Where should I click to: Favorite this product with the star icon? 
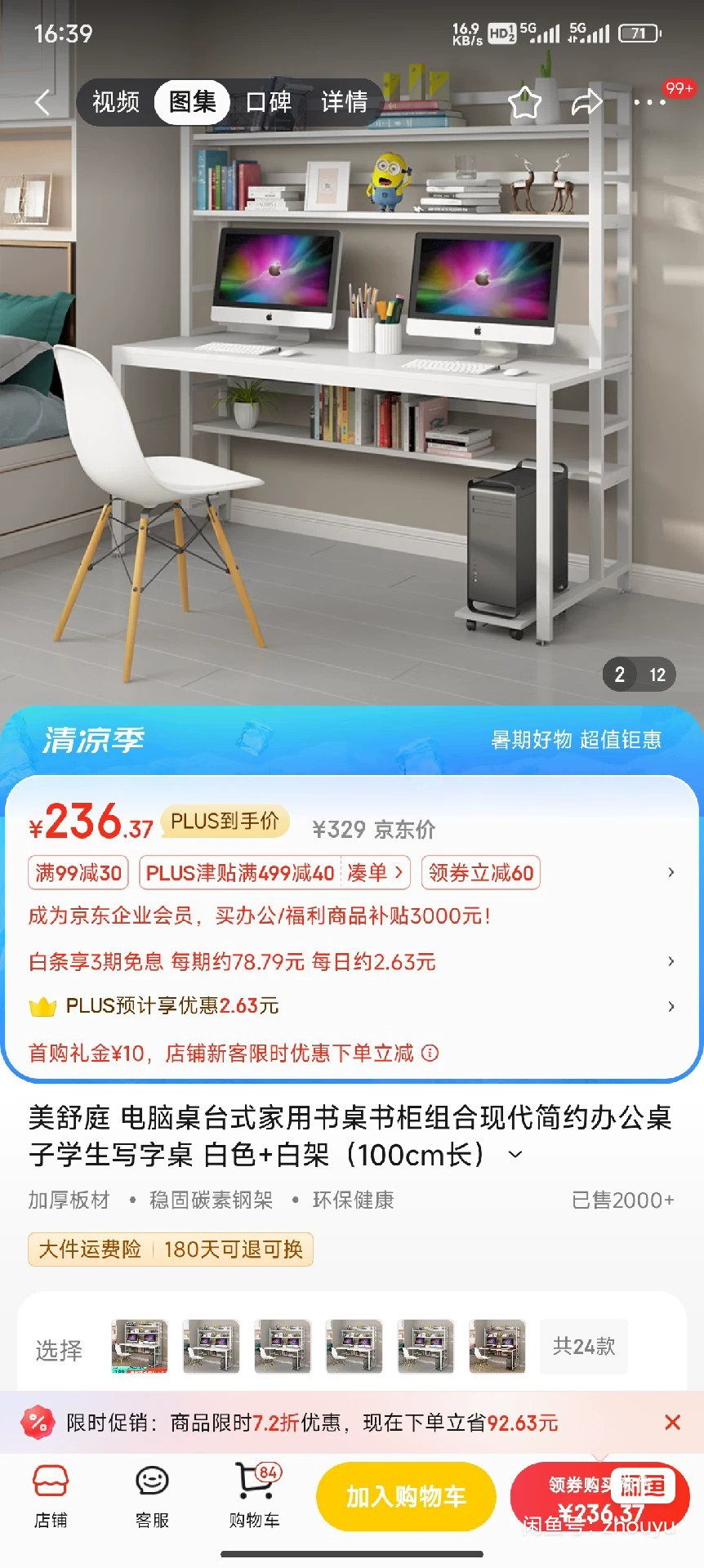coord(524,102)
